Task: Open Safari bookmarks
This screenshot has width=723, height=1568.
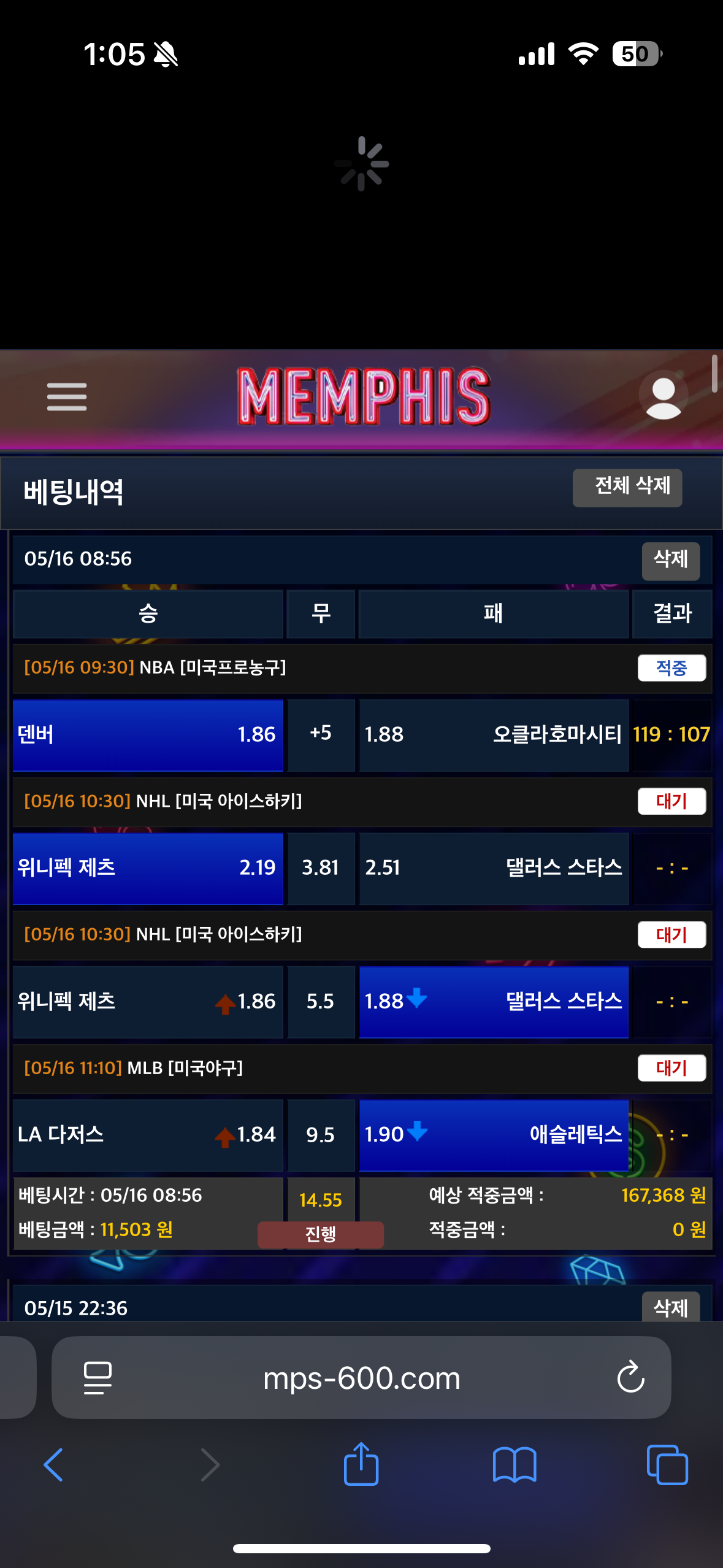Action: (515, 1465)
